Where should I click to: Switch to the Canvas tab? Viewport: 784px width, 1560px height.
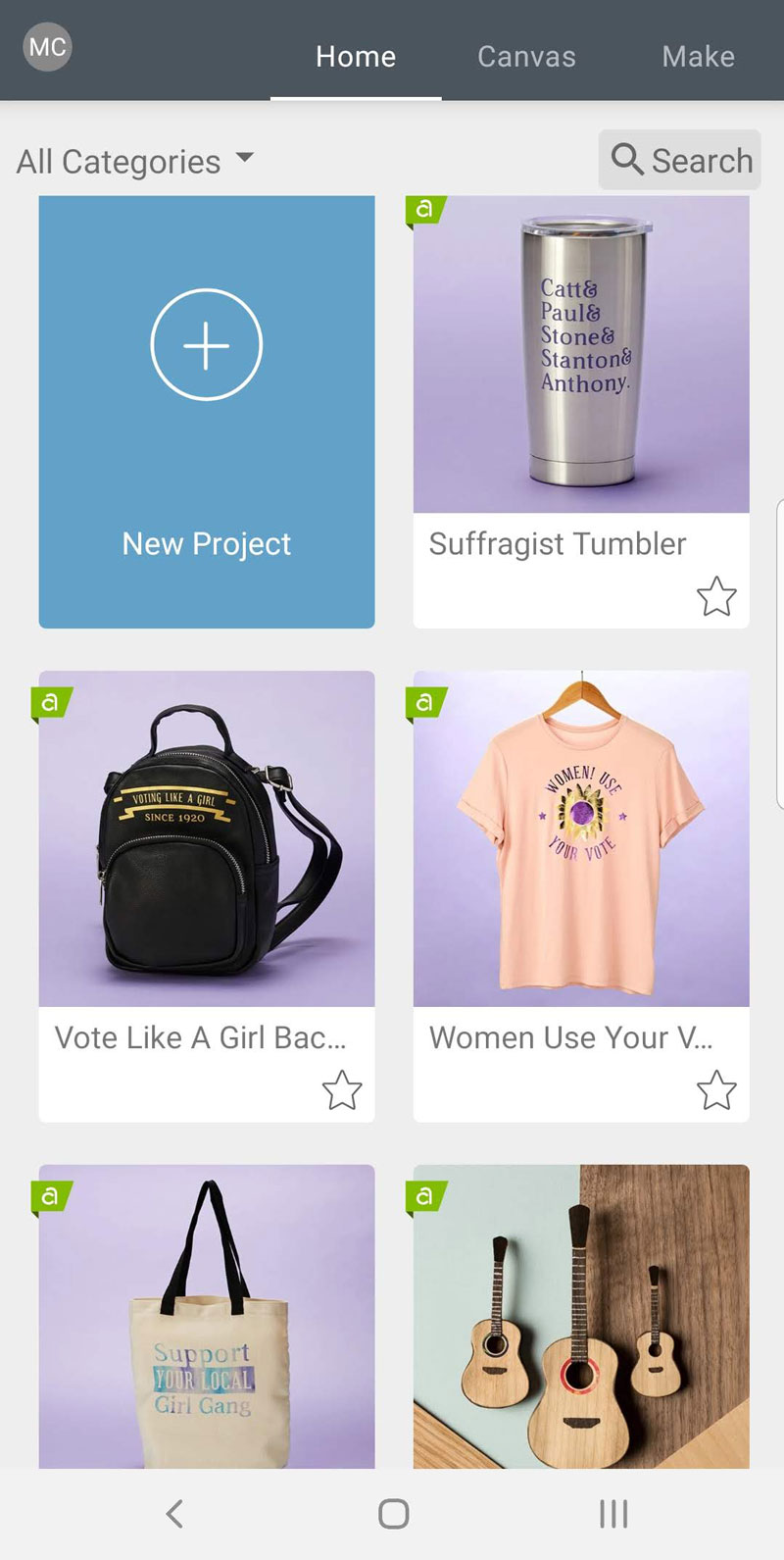tap(526, 57)
